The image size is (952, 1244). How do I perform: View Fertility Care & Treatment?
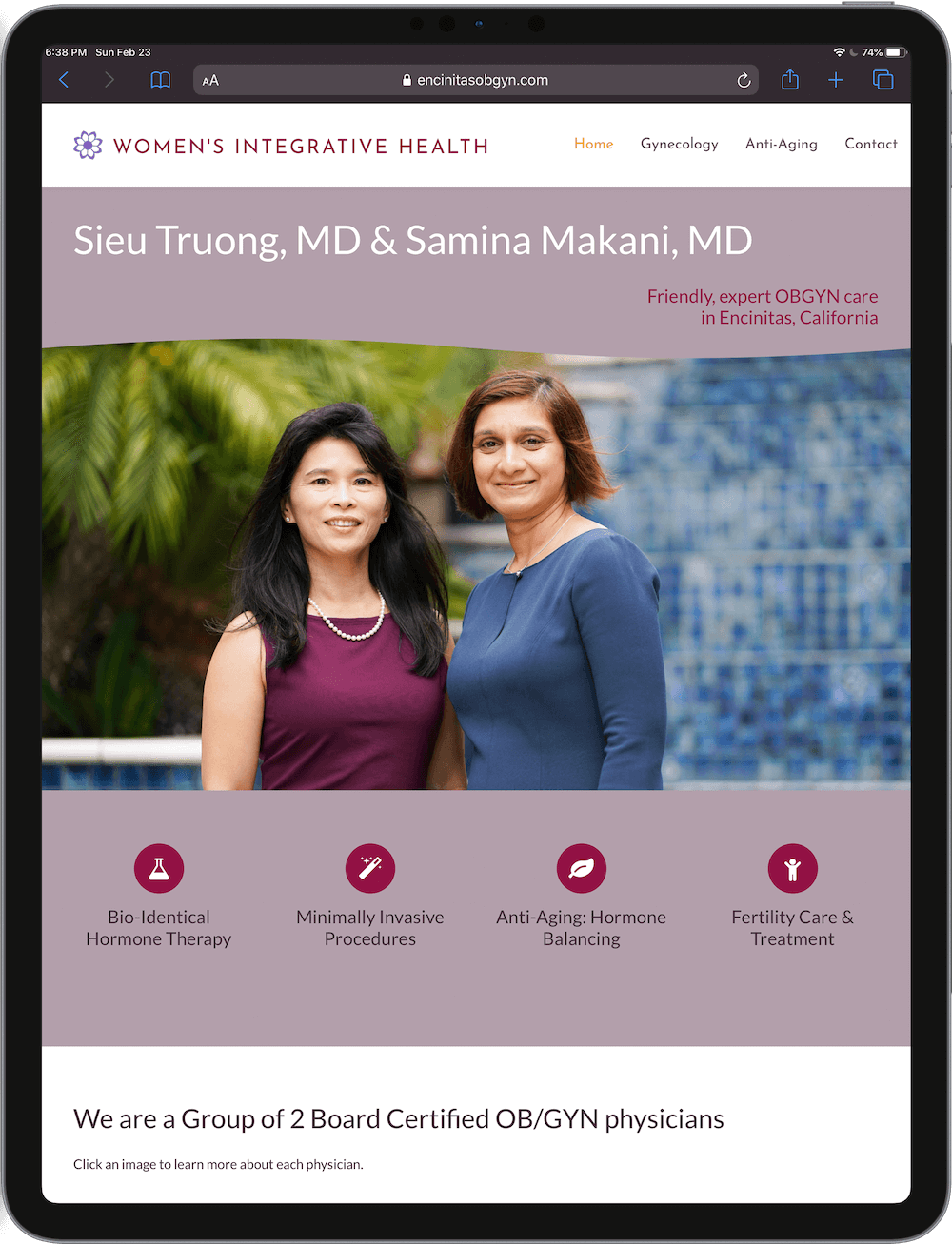point(792,895)
